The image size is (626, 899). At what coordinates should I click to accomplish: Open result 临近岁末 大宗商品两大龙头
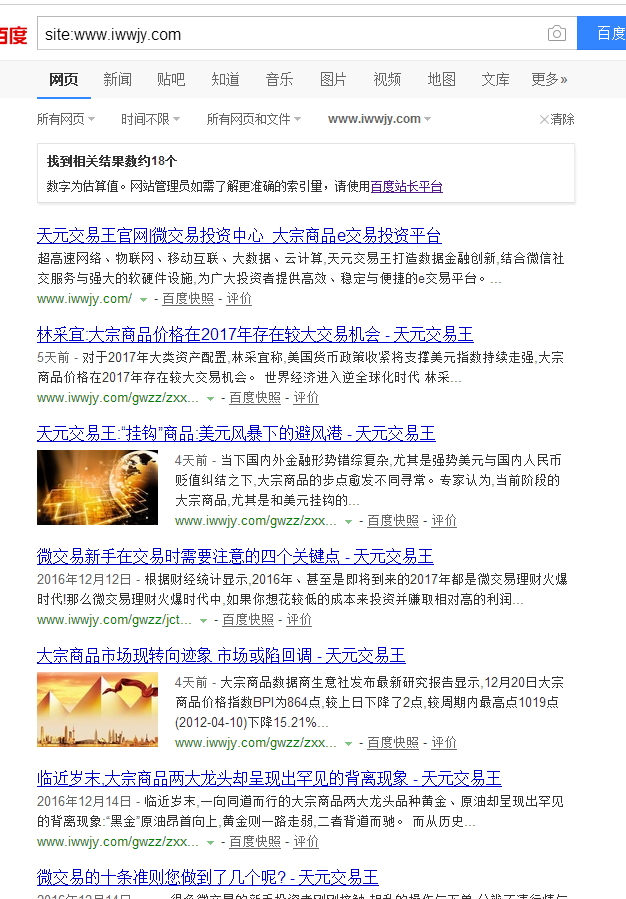point(269,778)
